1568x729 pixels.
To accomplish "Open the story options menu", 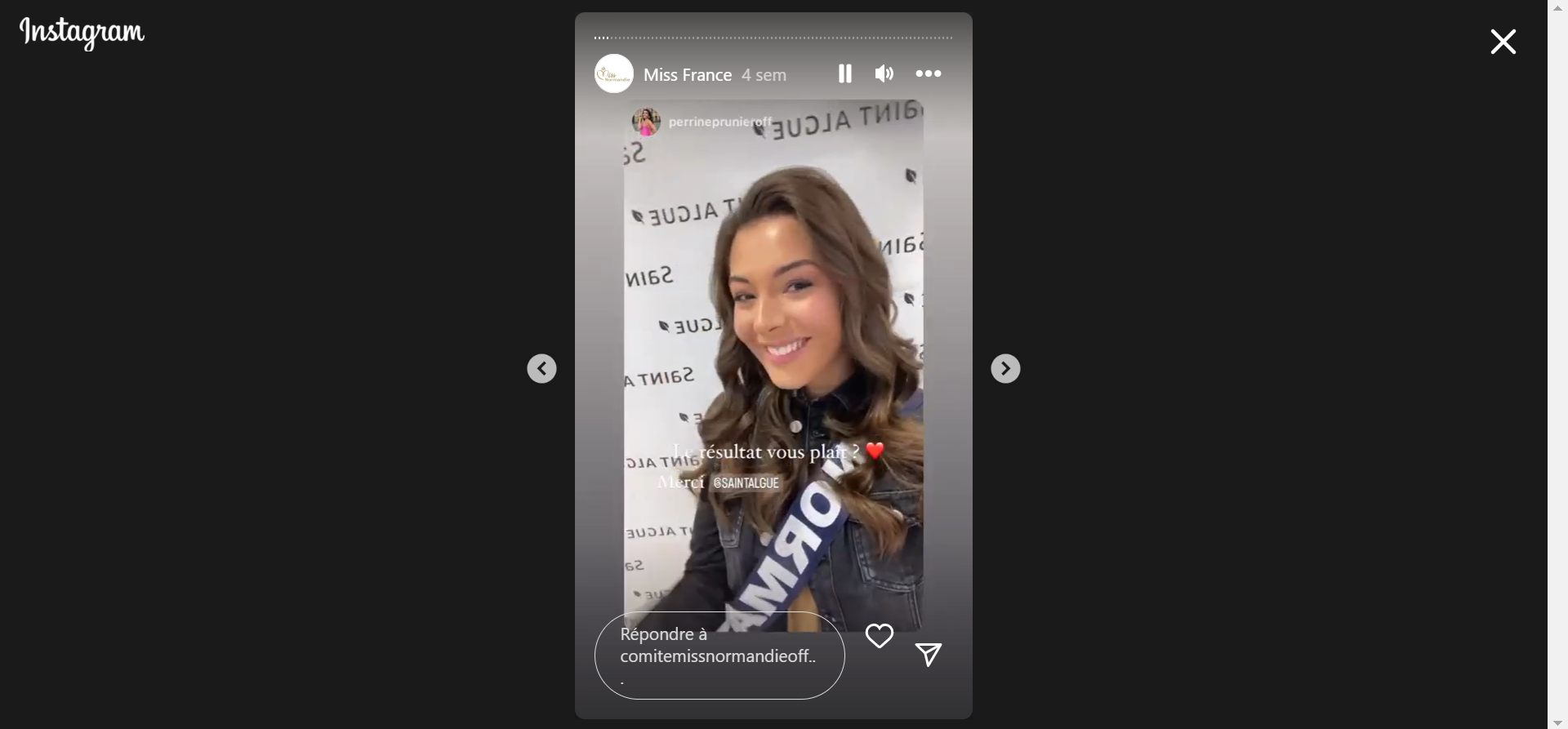I will (929, 74).
